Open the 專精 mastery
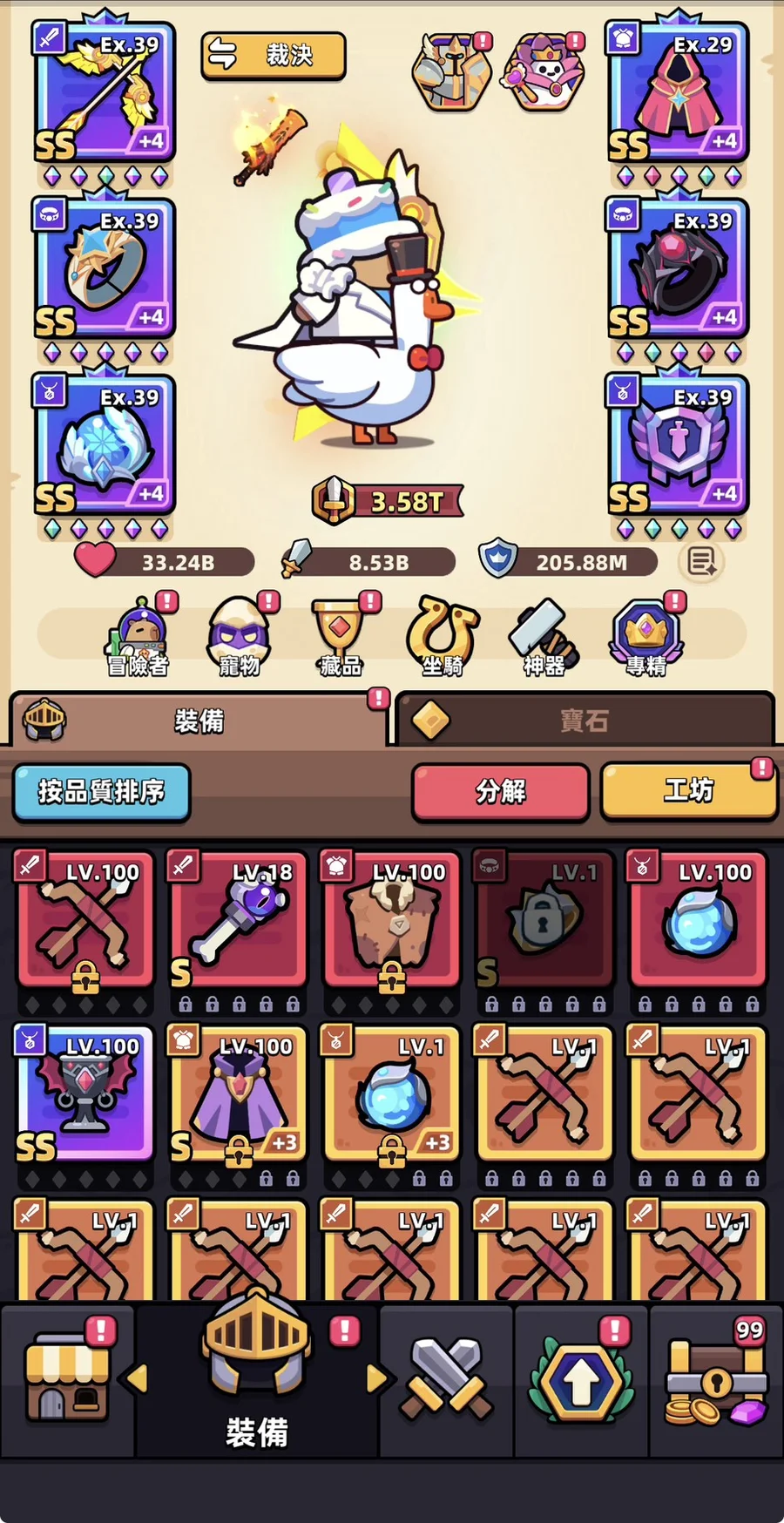 click(x=646, y=638)
